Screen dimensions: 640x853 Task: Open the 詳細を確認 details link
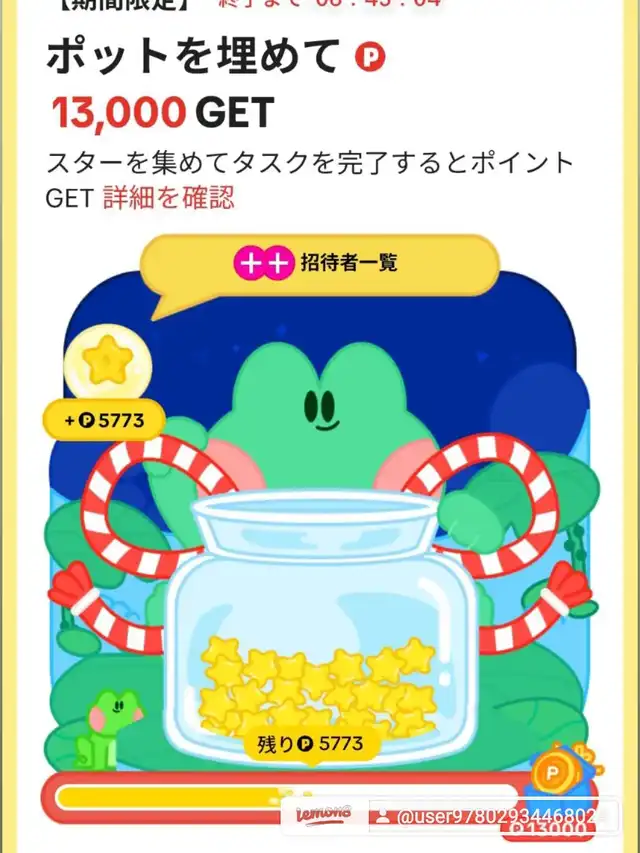pos(169,198)
